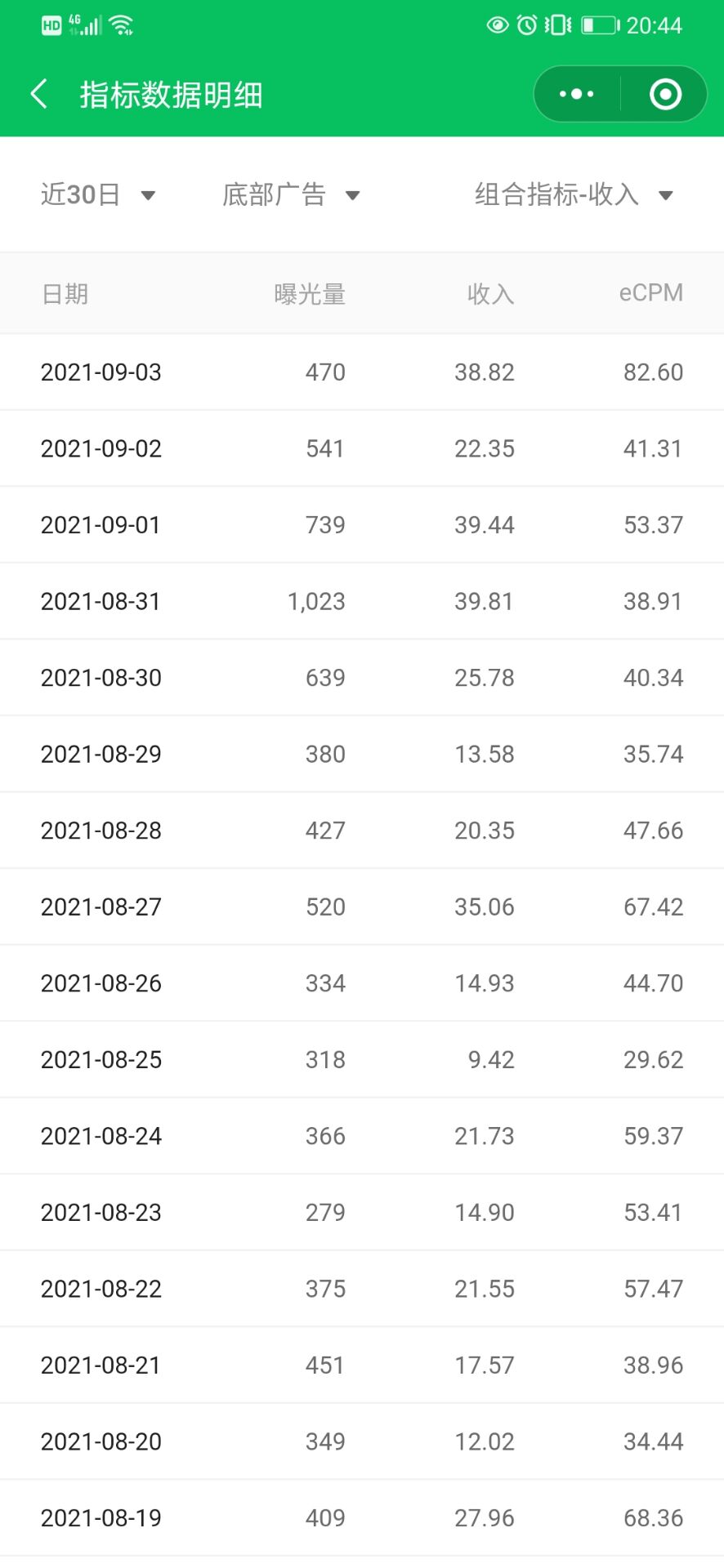Tap the 曝光量 column header
Viewport: 724px width, 1568px height.
point(310,292)
